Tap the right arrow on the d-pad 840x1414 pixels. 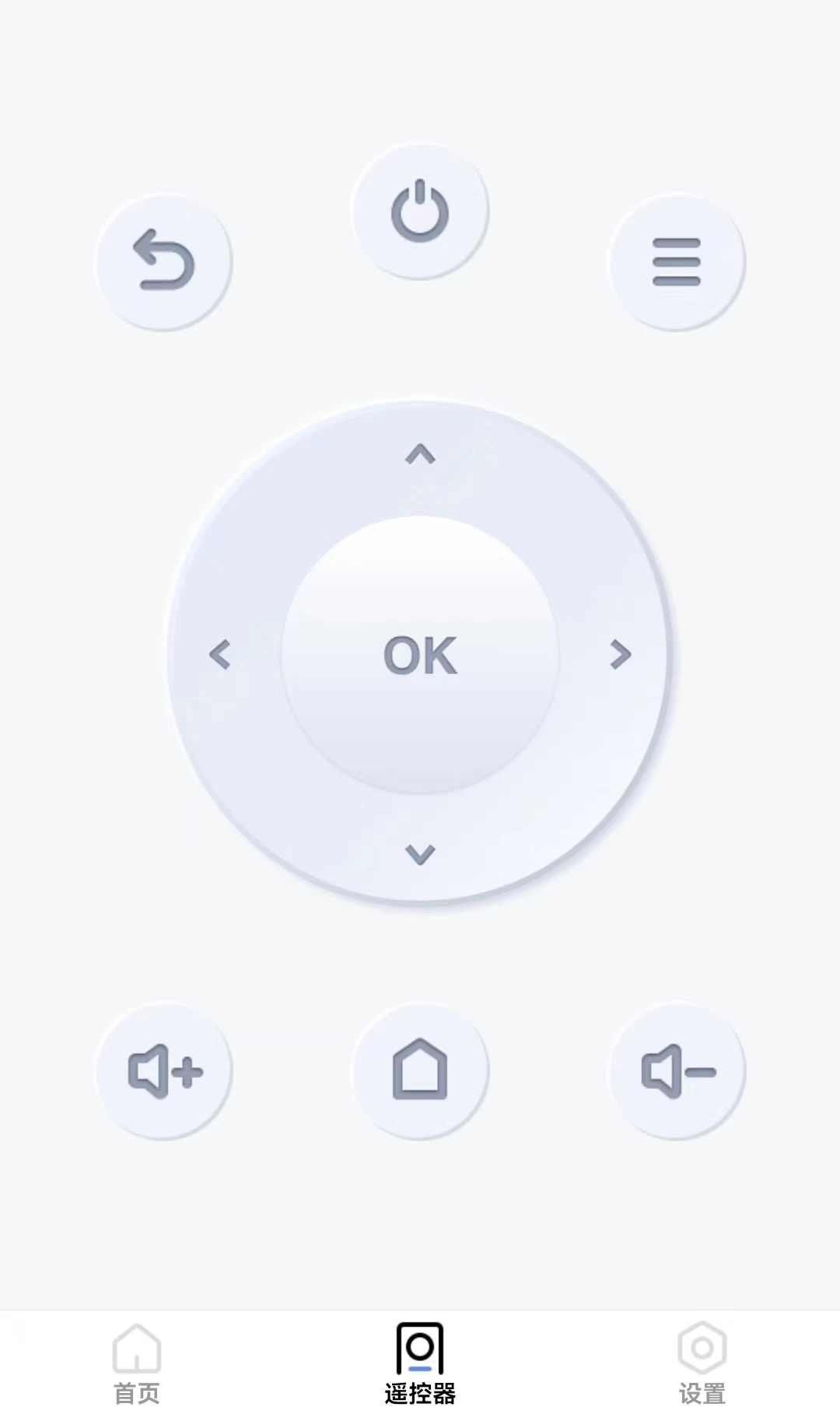[620, 654]
